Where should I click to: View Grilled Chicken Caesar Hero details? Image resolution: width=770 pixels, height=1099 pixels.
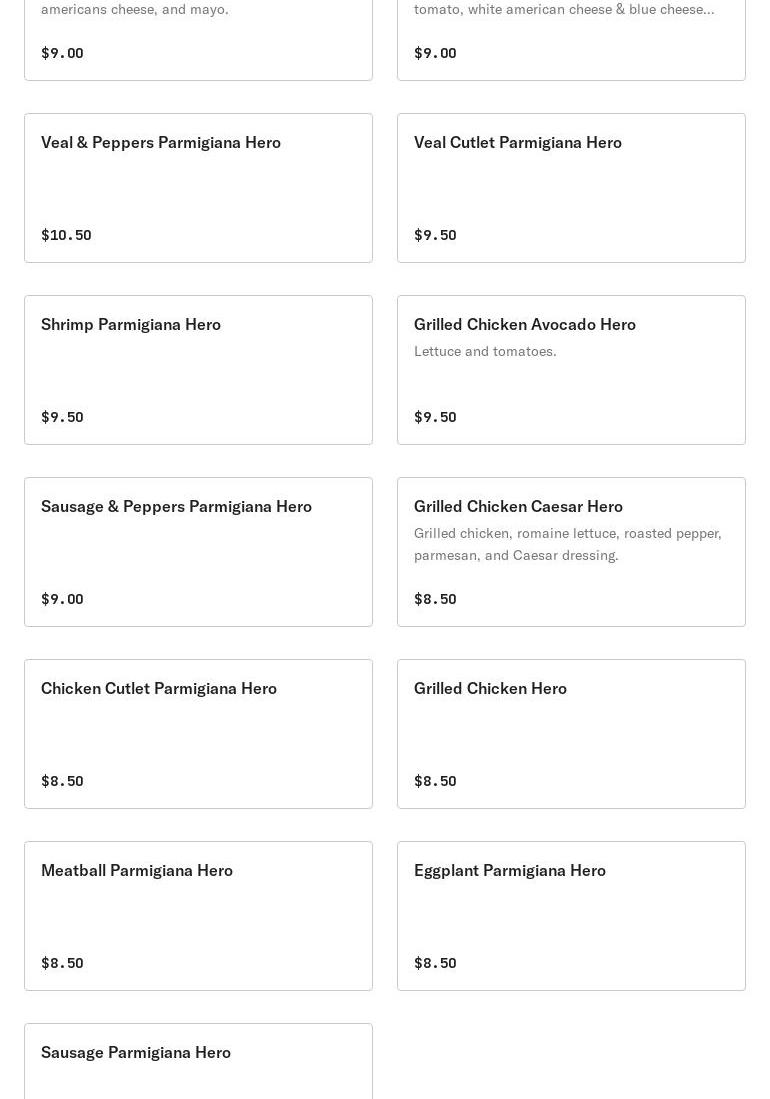click(x=571, y=552)
